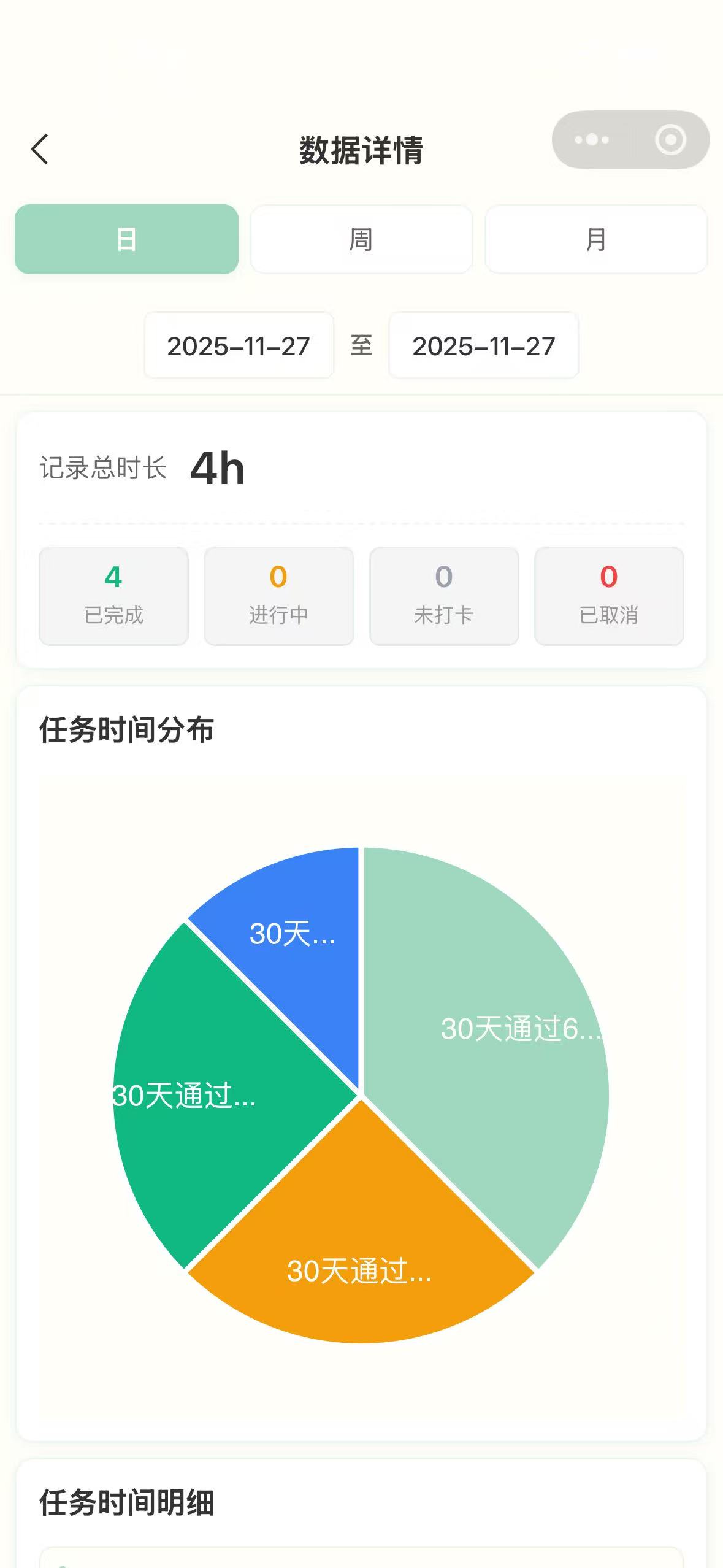723x1568 pixels.
Task: Select the 进行中 statistic card
Action: pyautogui.click(x=278, y=595)
